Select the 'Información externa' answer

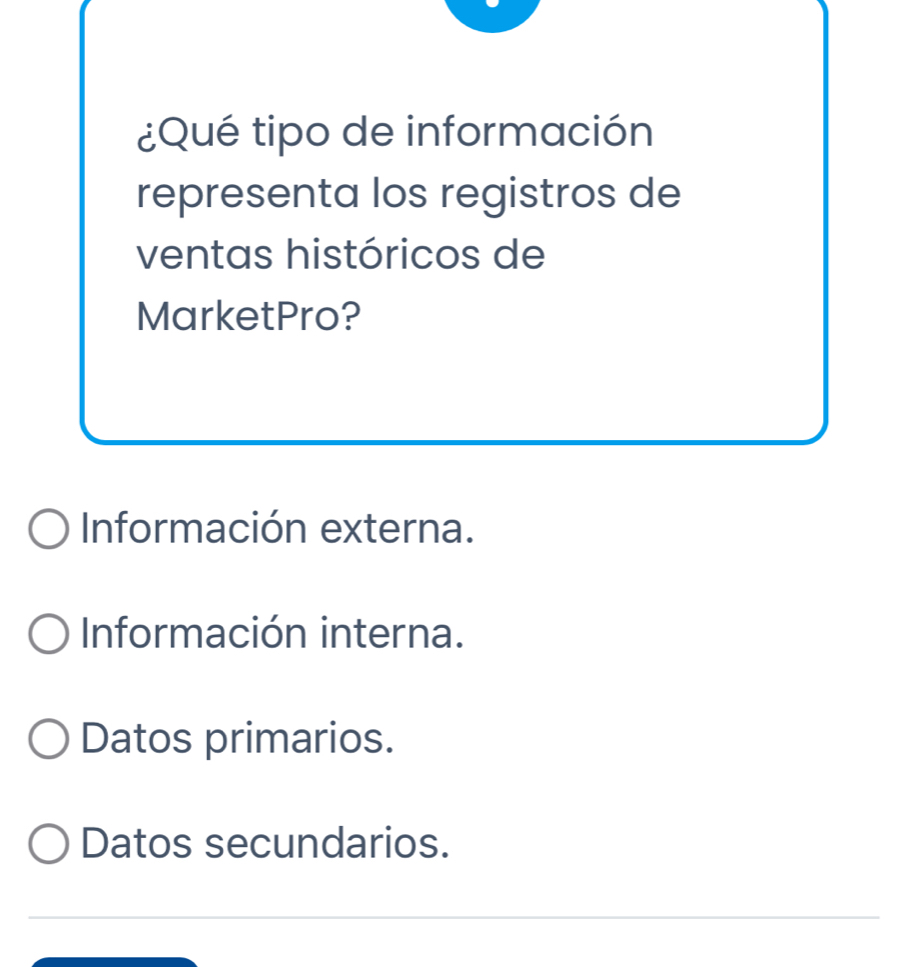point(49,530)
